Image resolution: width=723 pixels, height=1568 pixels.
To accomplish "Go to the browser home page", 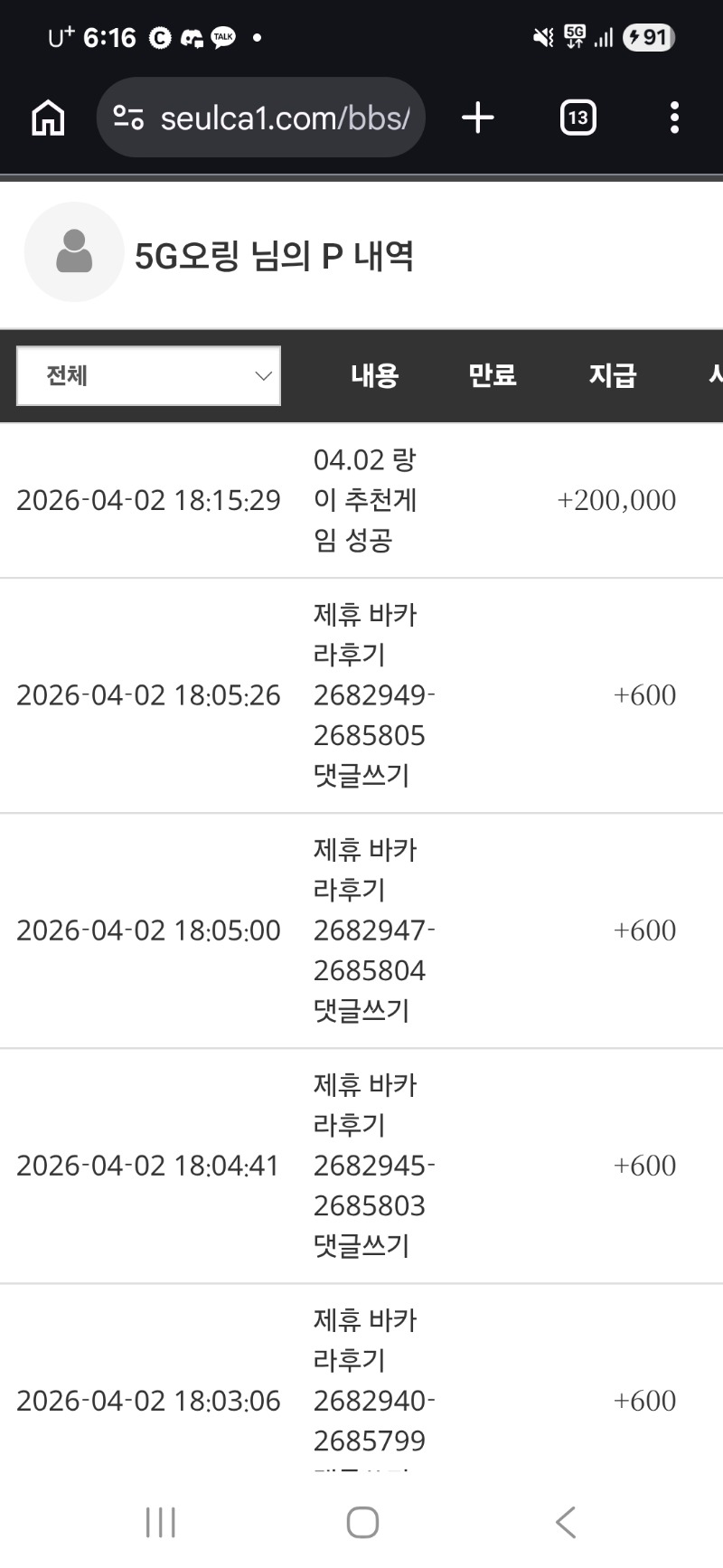I will (48, 118).
